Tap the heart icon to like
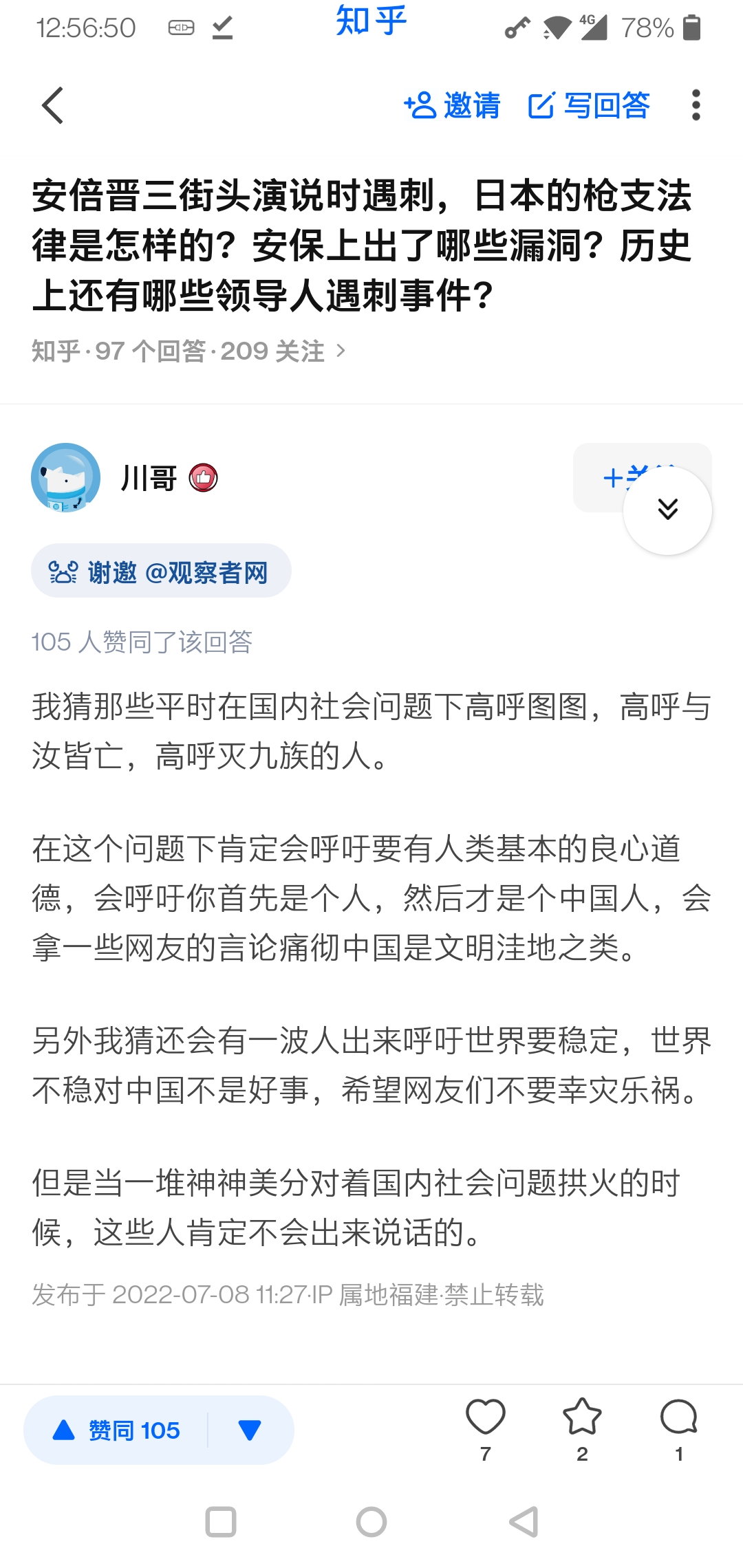The height and width of the screenshot is (1568, 743). click(x=486, y=1429)
